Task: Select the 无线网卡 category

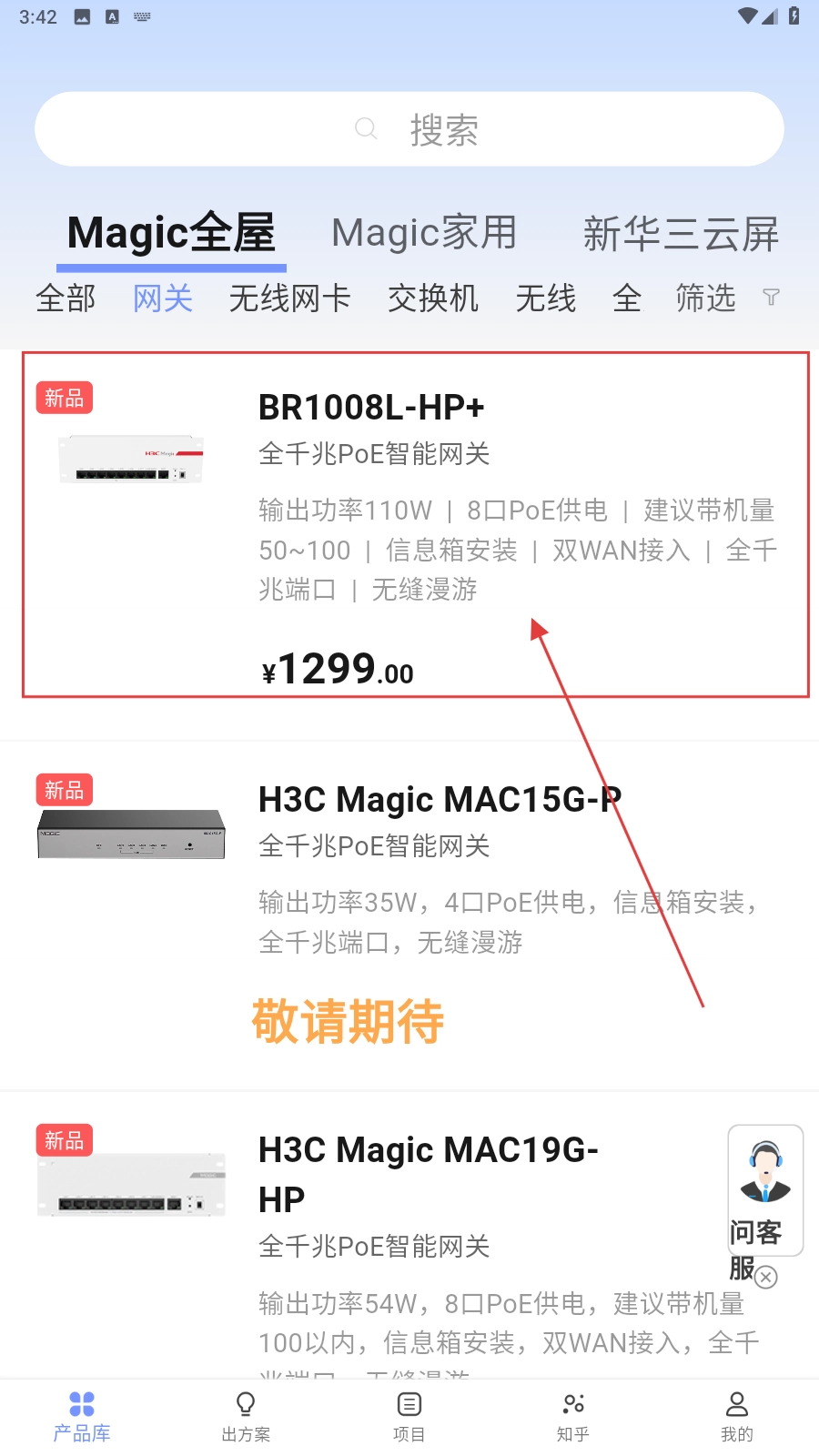Action: [x=290, y=298]
